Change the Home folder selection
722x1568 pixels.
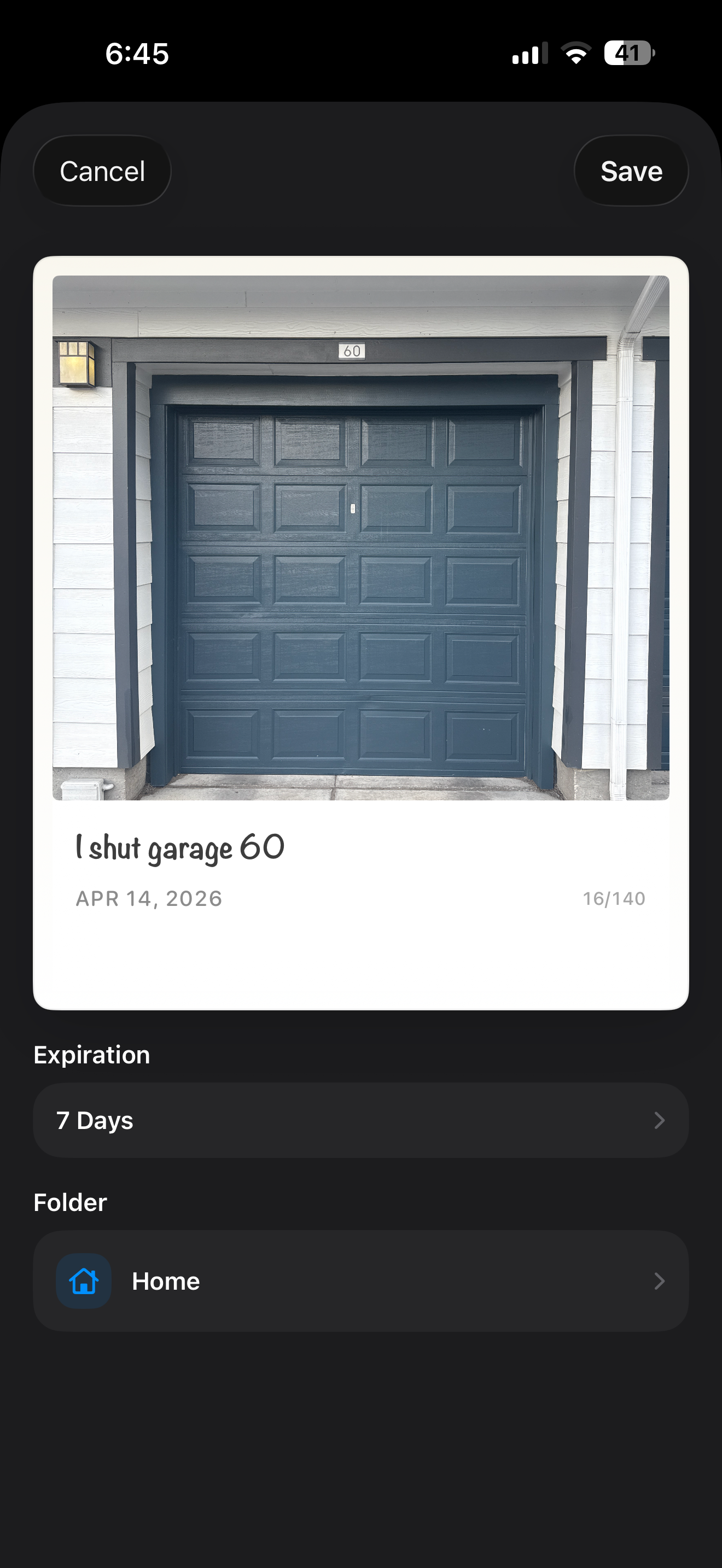(361, 1282)
